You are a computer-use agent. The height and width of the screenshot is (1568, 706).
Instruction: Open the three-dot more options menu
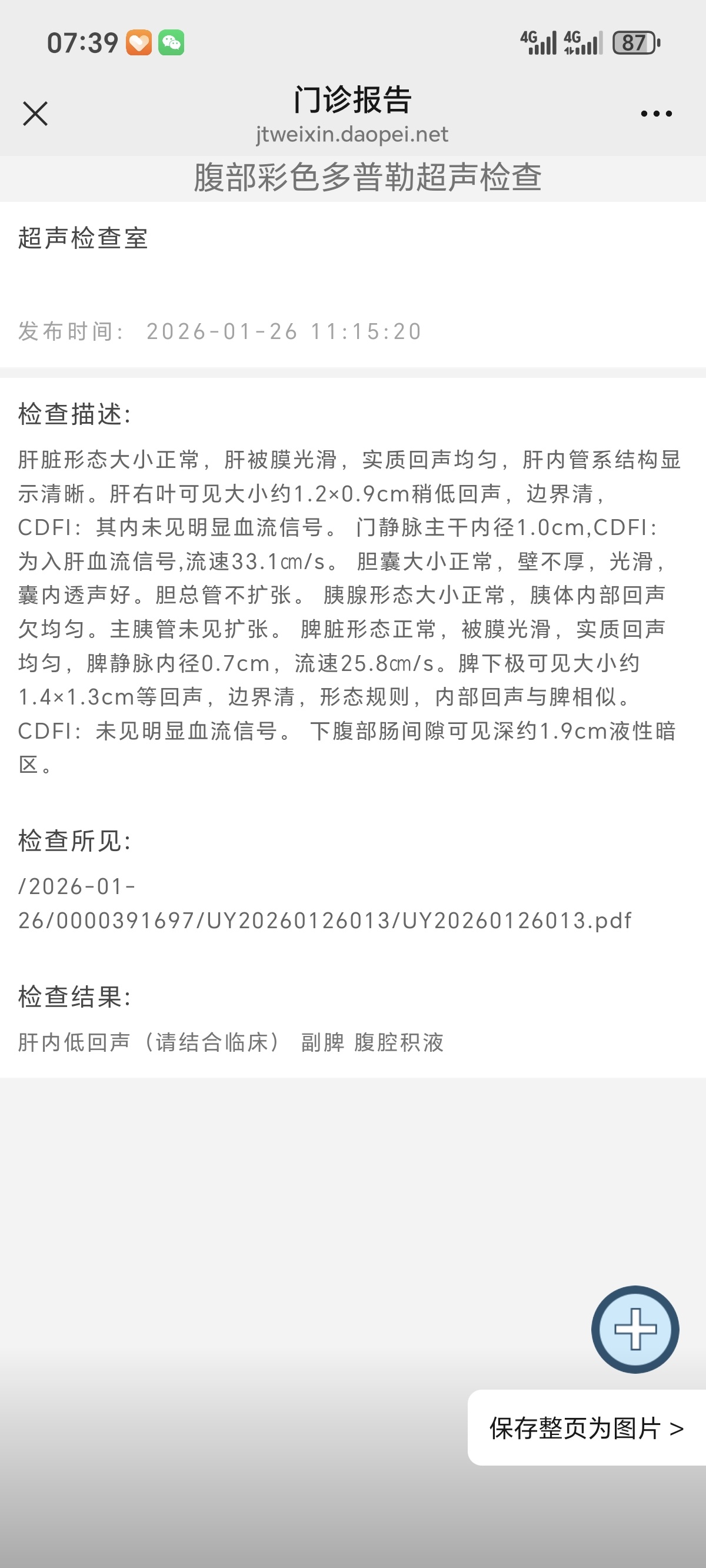pyautogui.click(x=656, y=114)
